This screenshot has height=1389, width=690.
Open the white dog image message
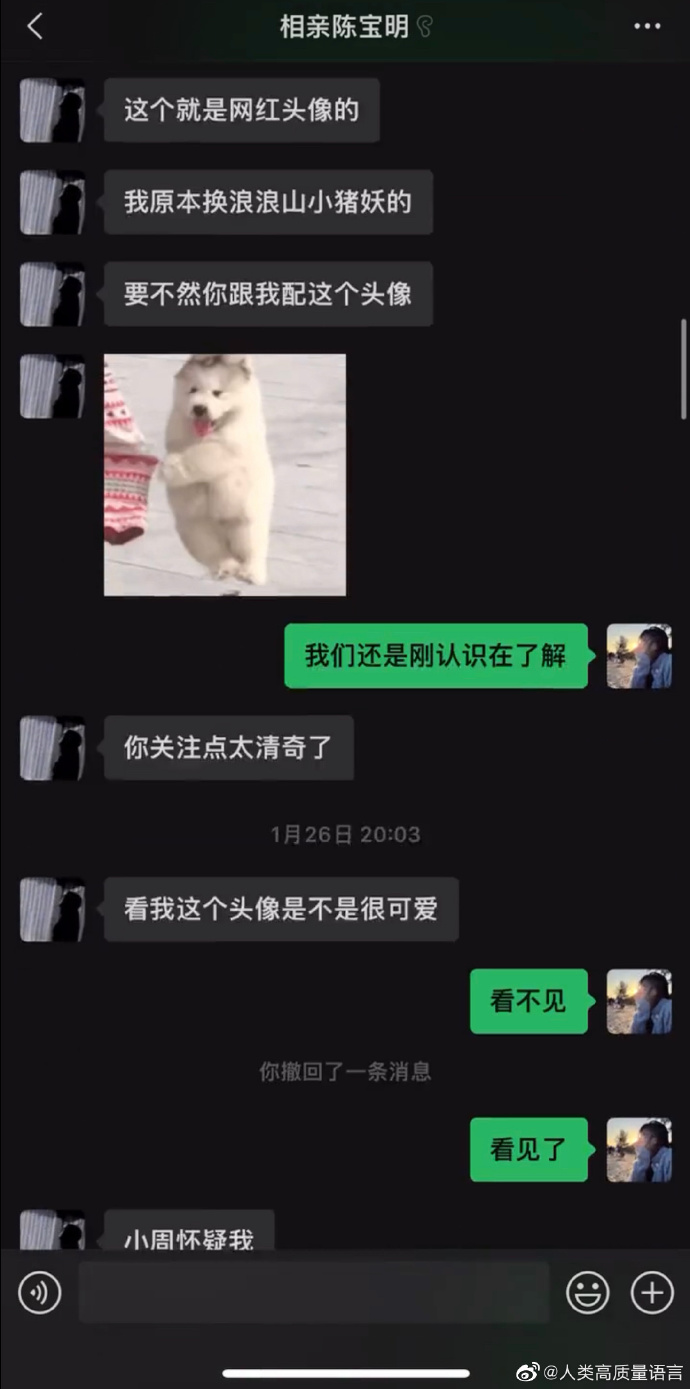(225, 475)
